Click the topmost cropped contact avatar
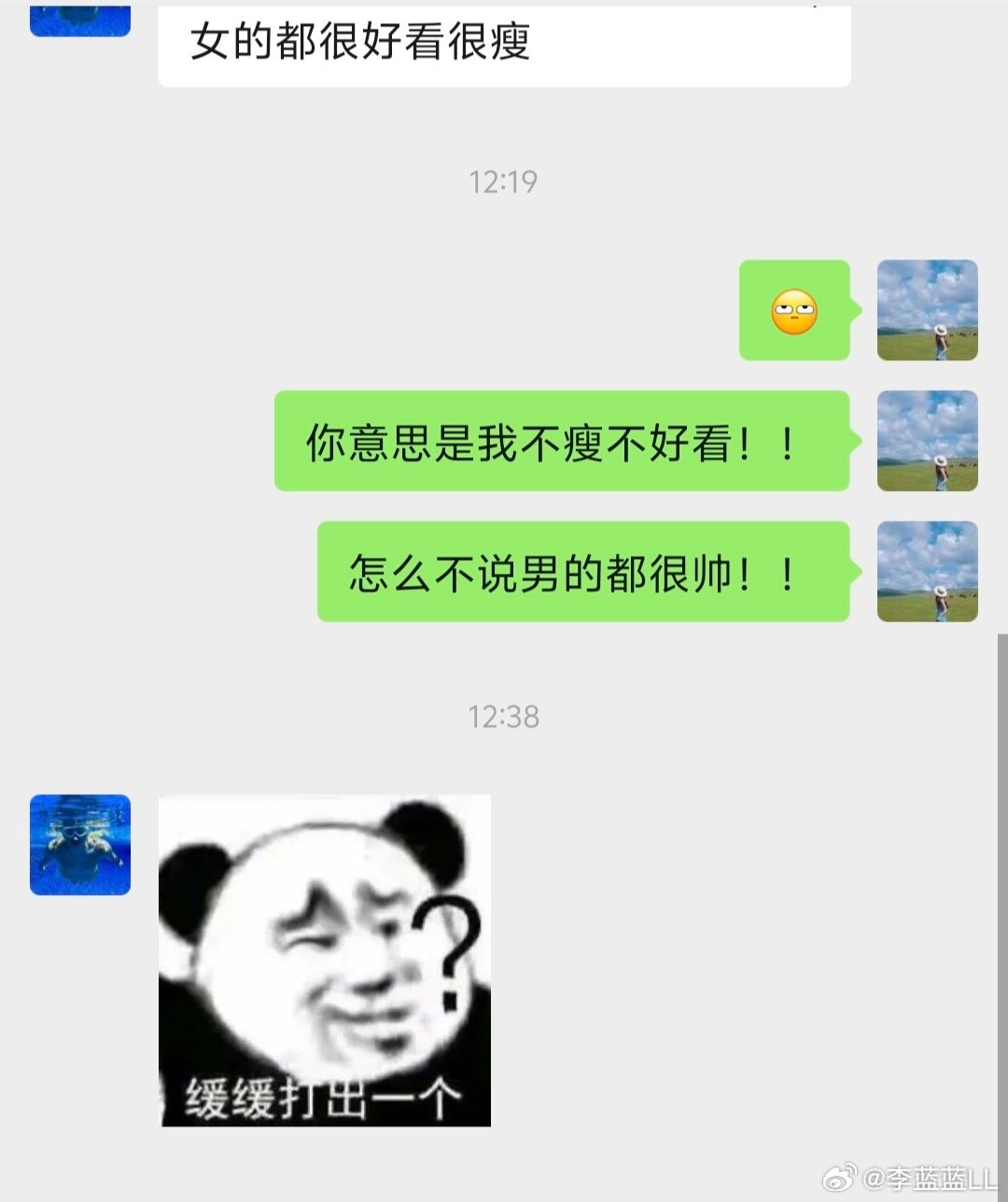 (79, 17)
